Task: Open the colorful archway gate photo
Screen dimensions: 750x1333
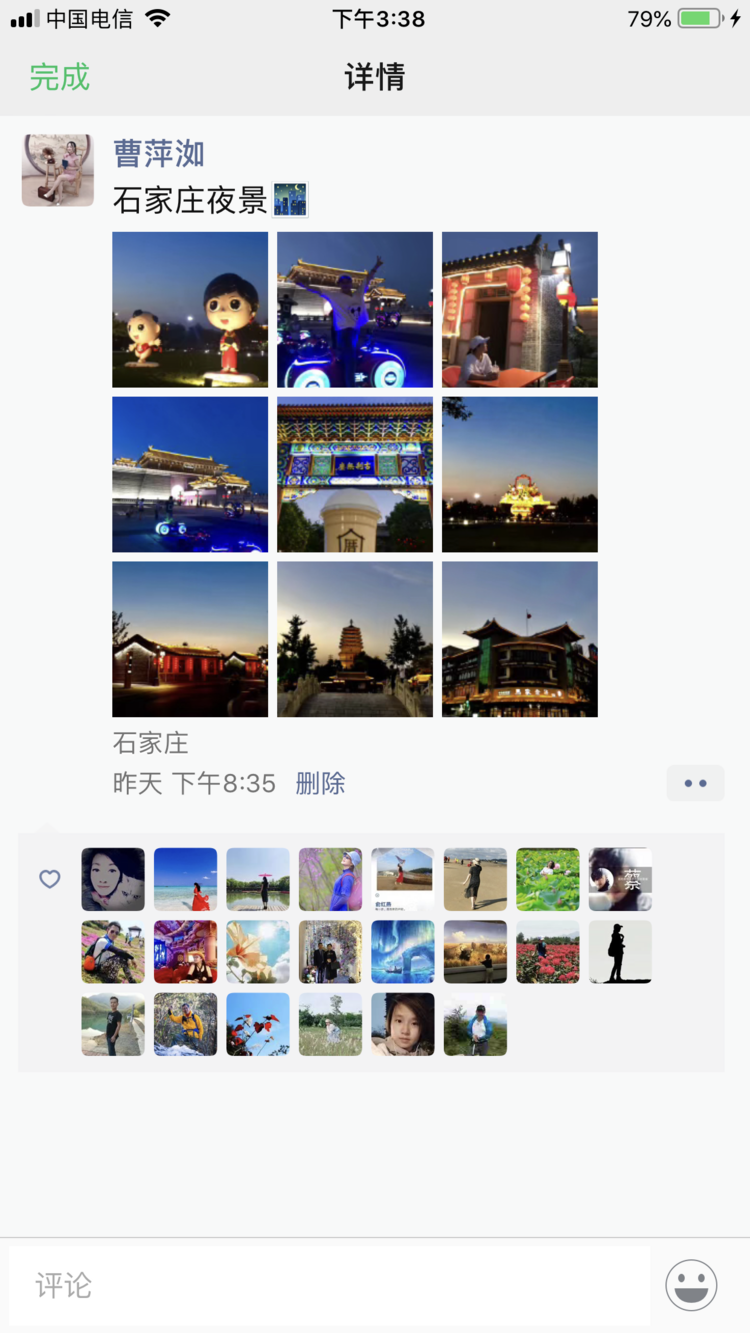Action: click(x=355, y=474)
